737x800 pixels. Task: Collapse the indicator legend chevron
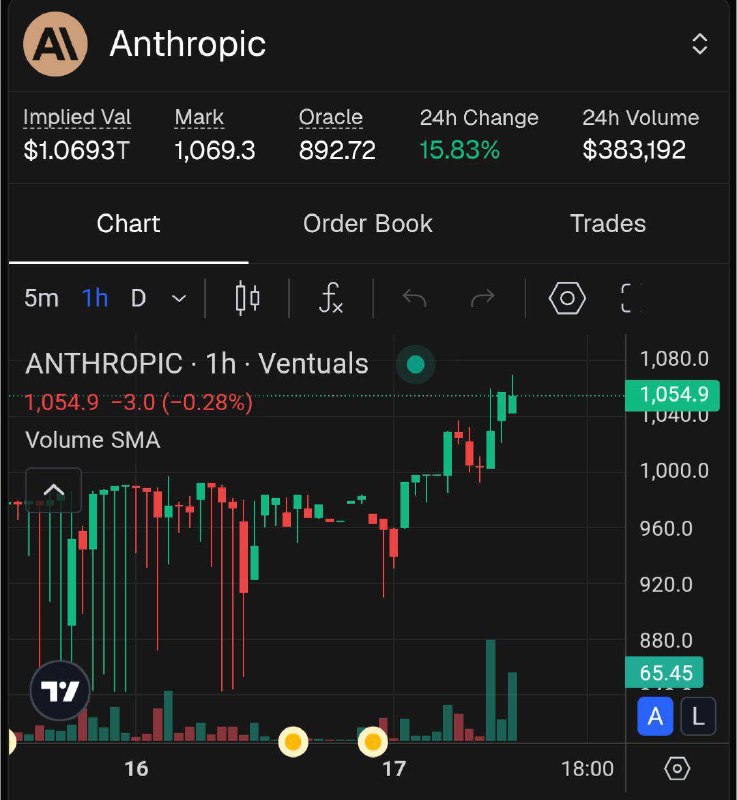pyautogui.click(x=54, y=491)
